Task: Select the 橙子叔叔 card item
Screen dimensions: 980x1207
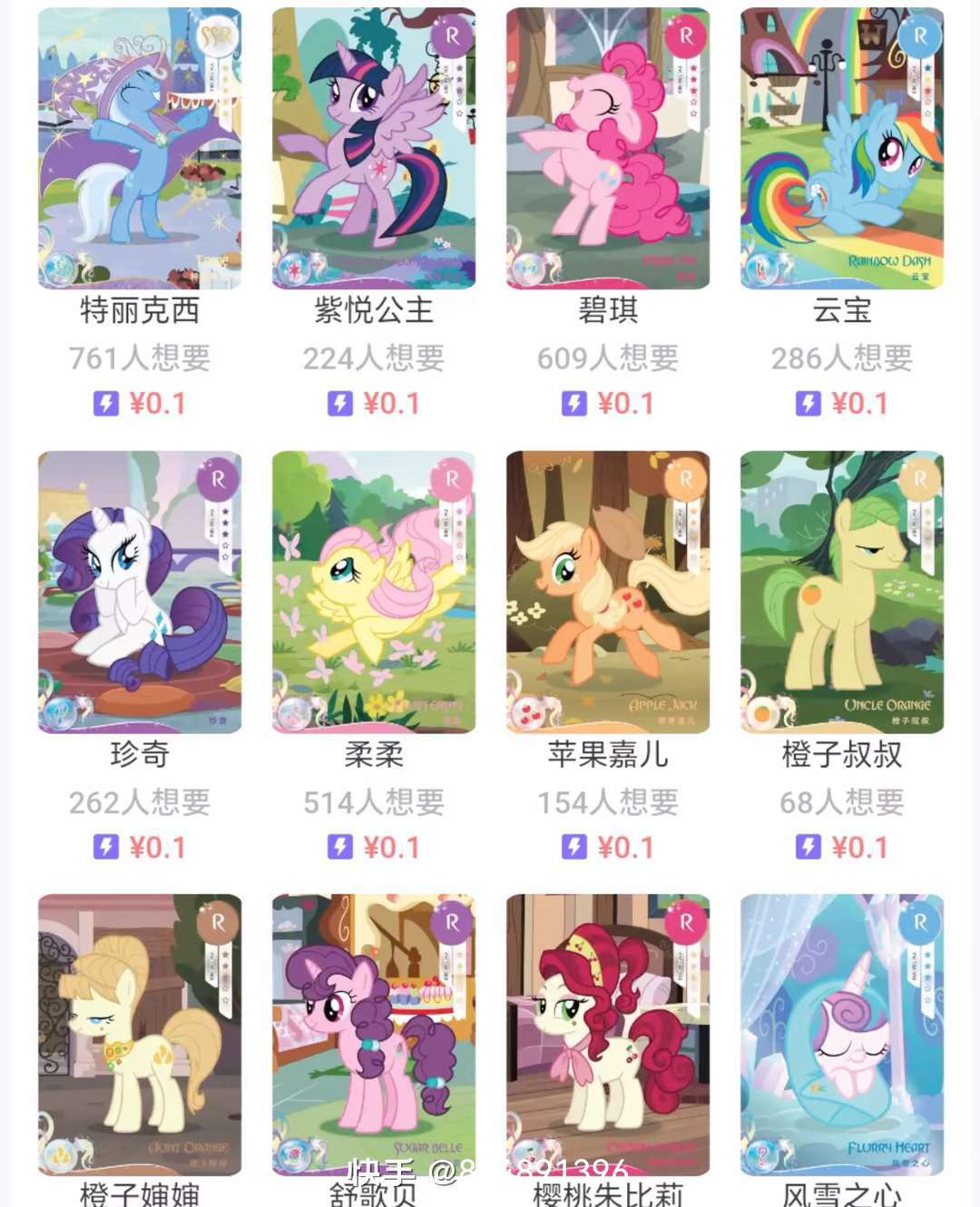Action: [842, 592]
